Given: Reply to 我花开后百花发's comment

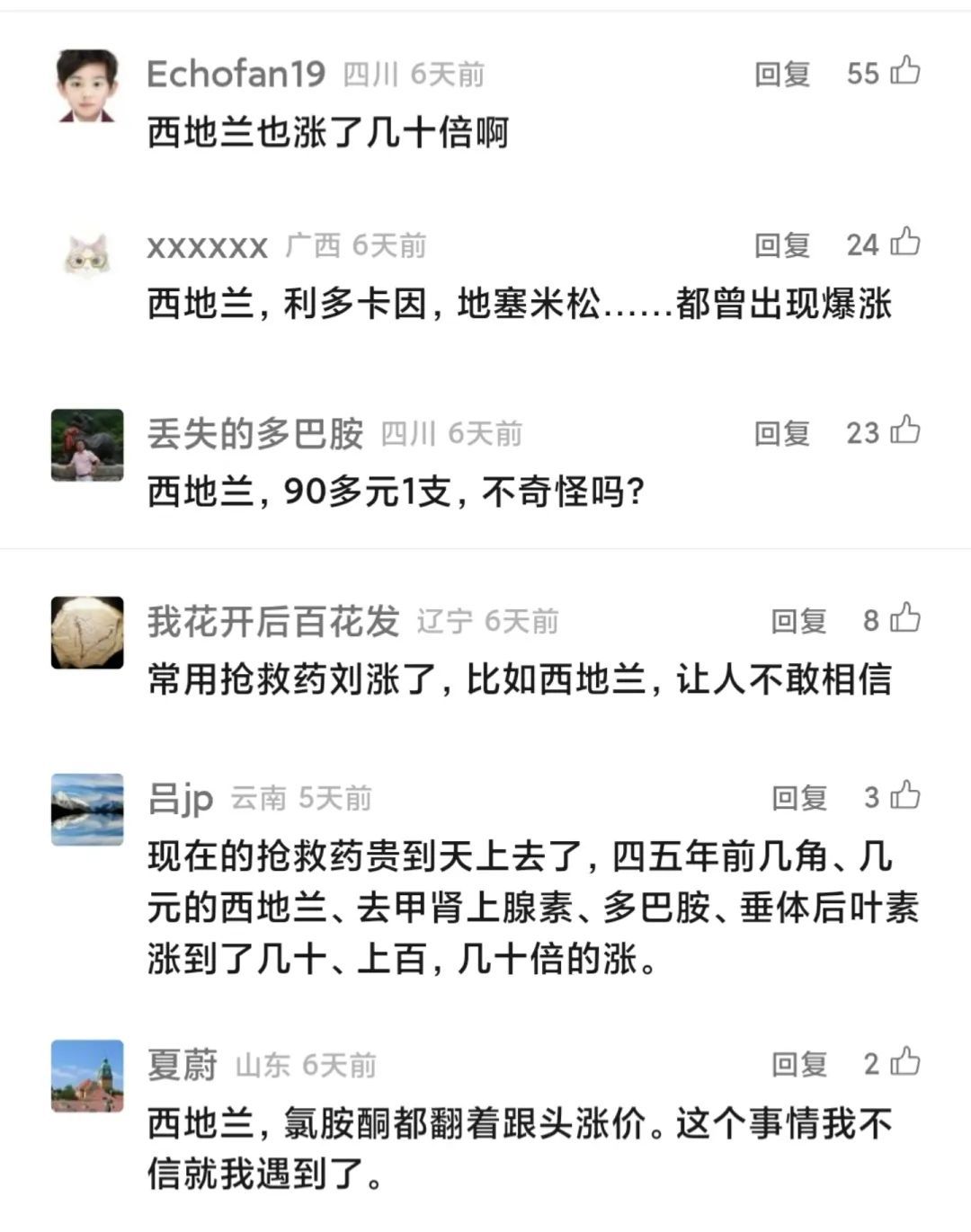Looking at the screenshot, I should (x=798, y=621).
